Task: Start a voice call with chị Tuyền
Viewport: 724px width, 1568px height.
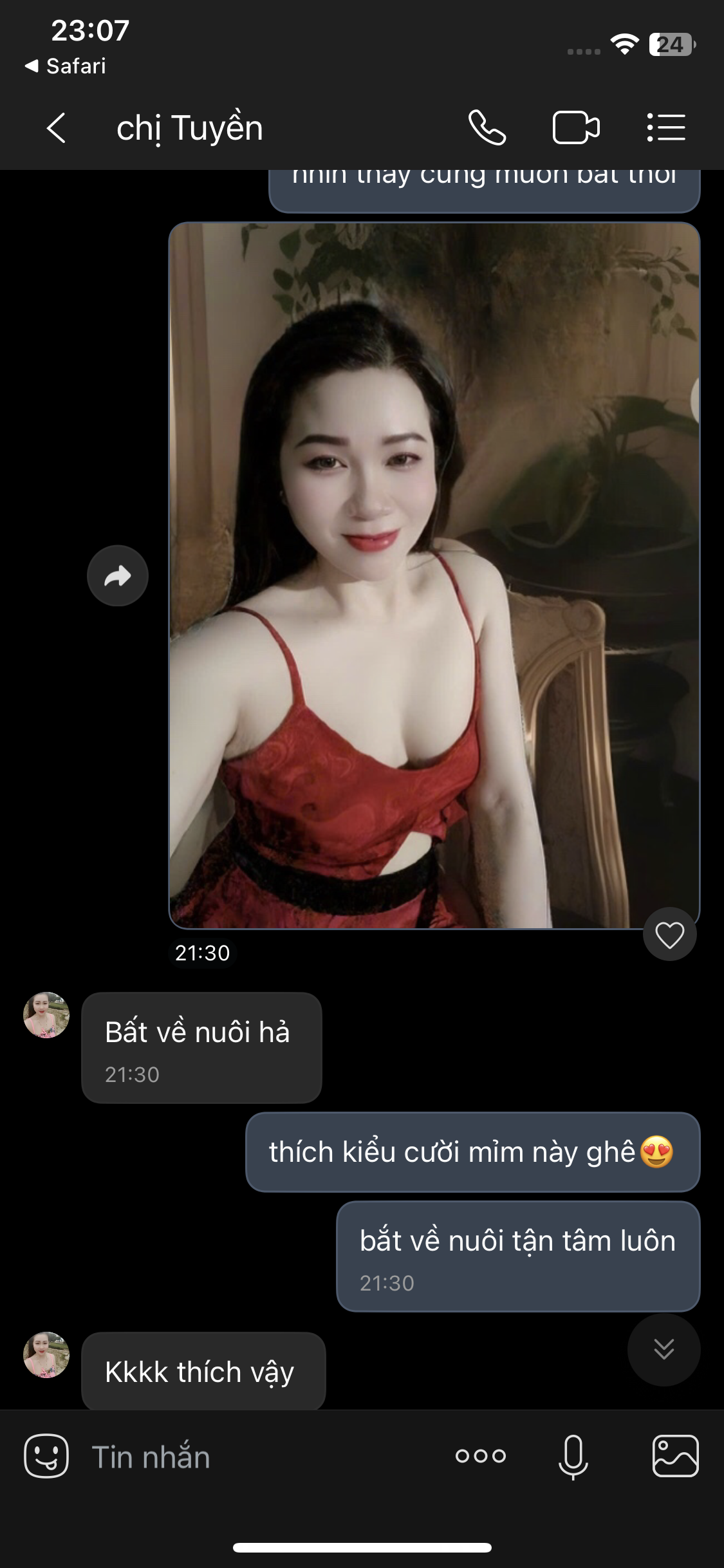Action: (x=487, y=127)
